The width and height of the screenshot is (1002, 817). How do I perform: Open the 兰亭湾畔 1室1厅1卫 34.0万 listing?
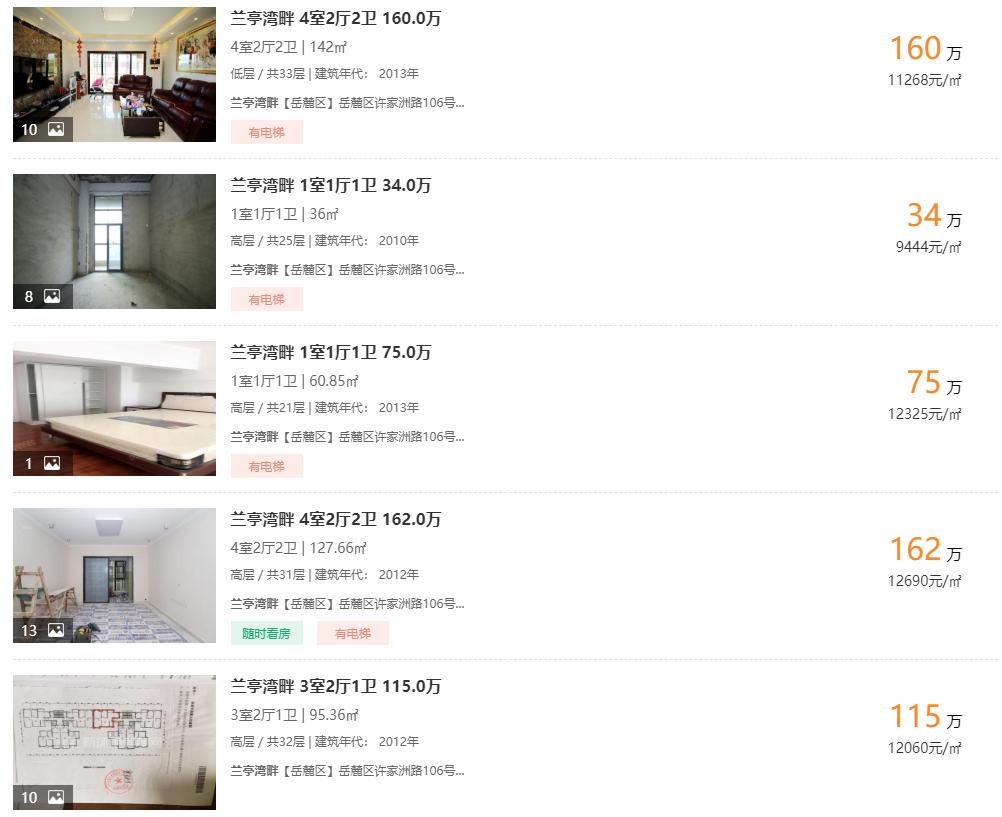coord(331,185)
